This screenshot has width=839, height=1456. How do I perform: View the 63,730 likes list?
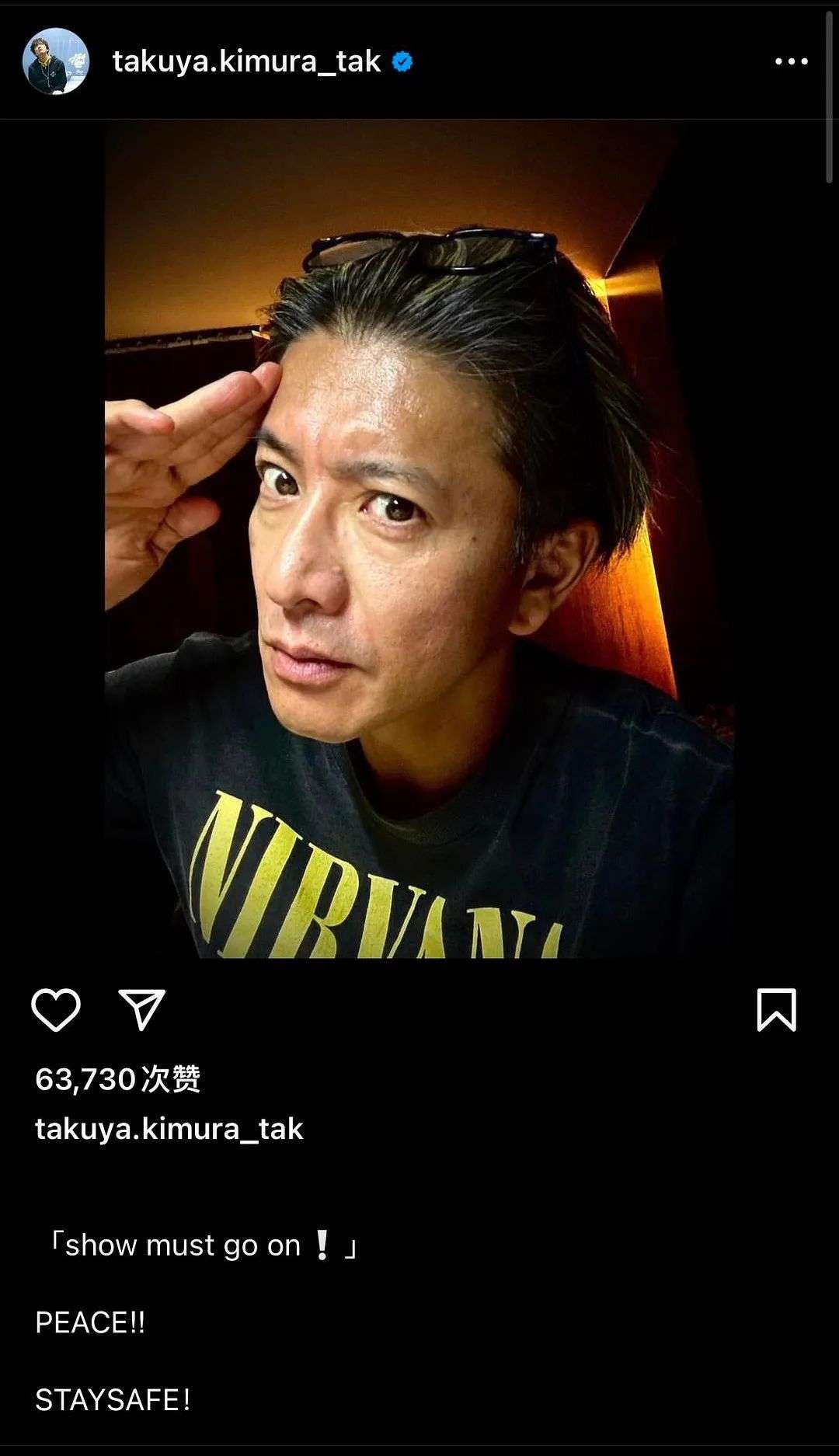click(118, 1079)
